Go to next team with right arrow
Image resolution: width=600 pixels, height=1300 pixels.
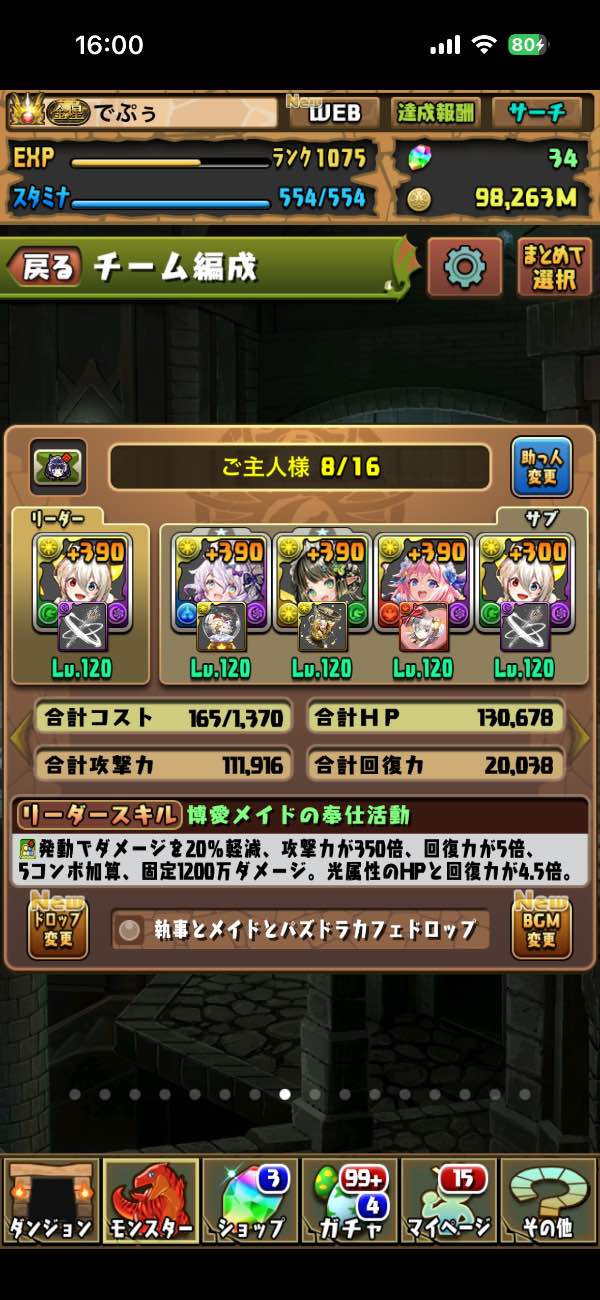coord(581,738)
